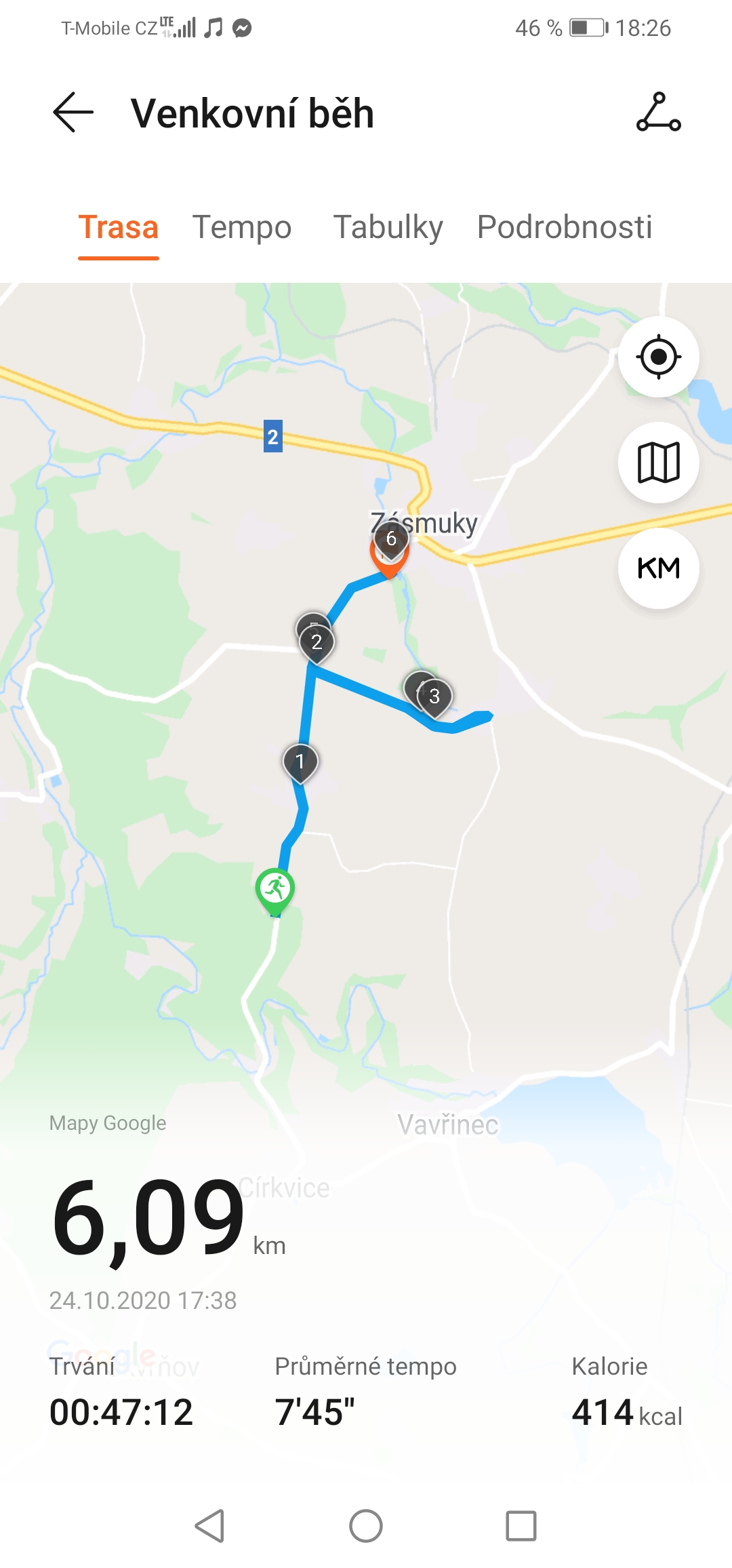Tap the system home button
This screenshot has height=1568, width=732.
[x=366, y=1526]
